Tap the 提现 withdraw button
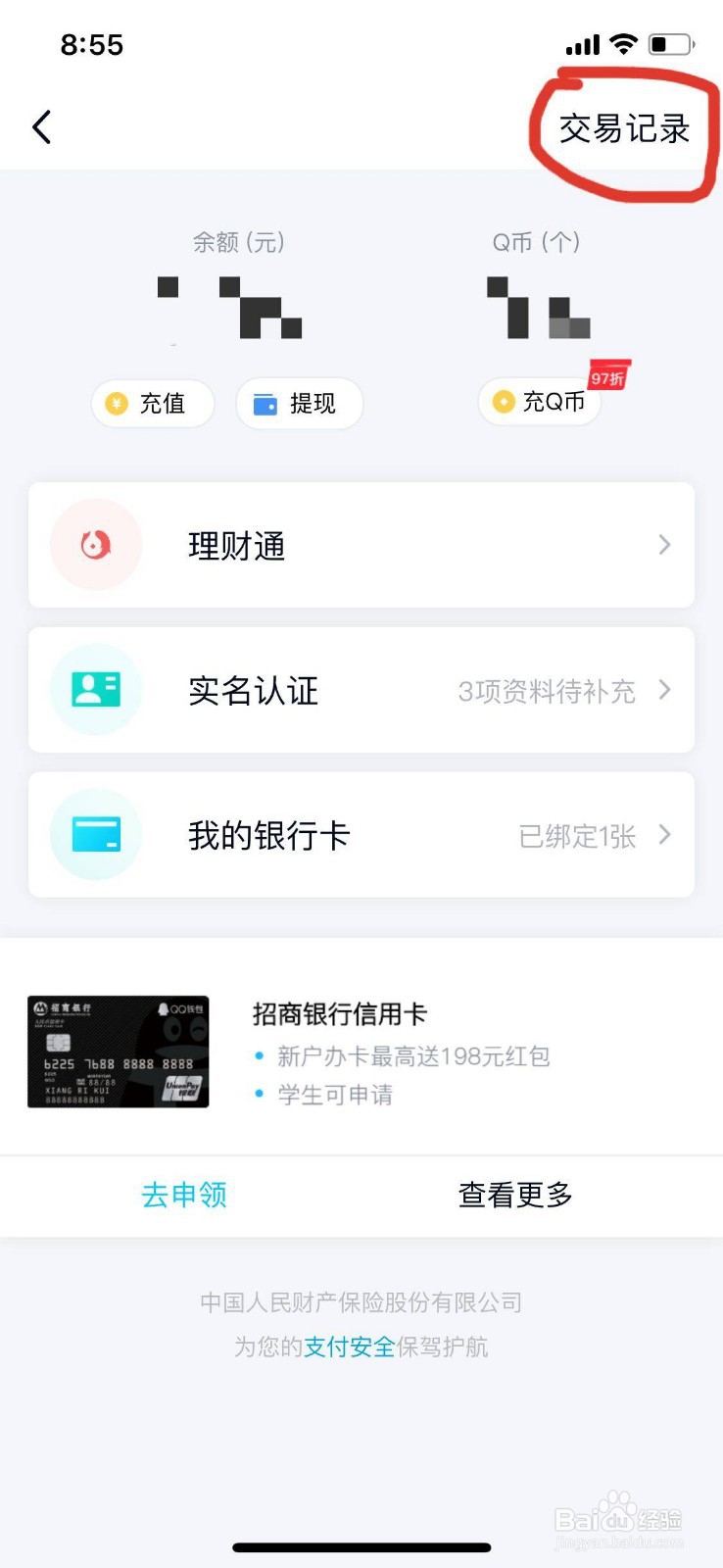 (x=299, y=404)
